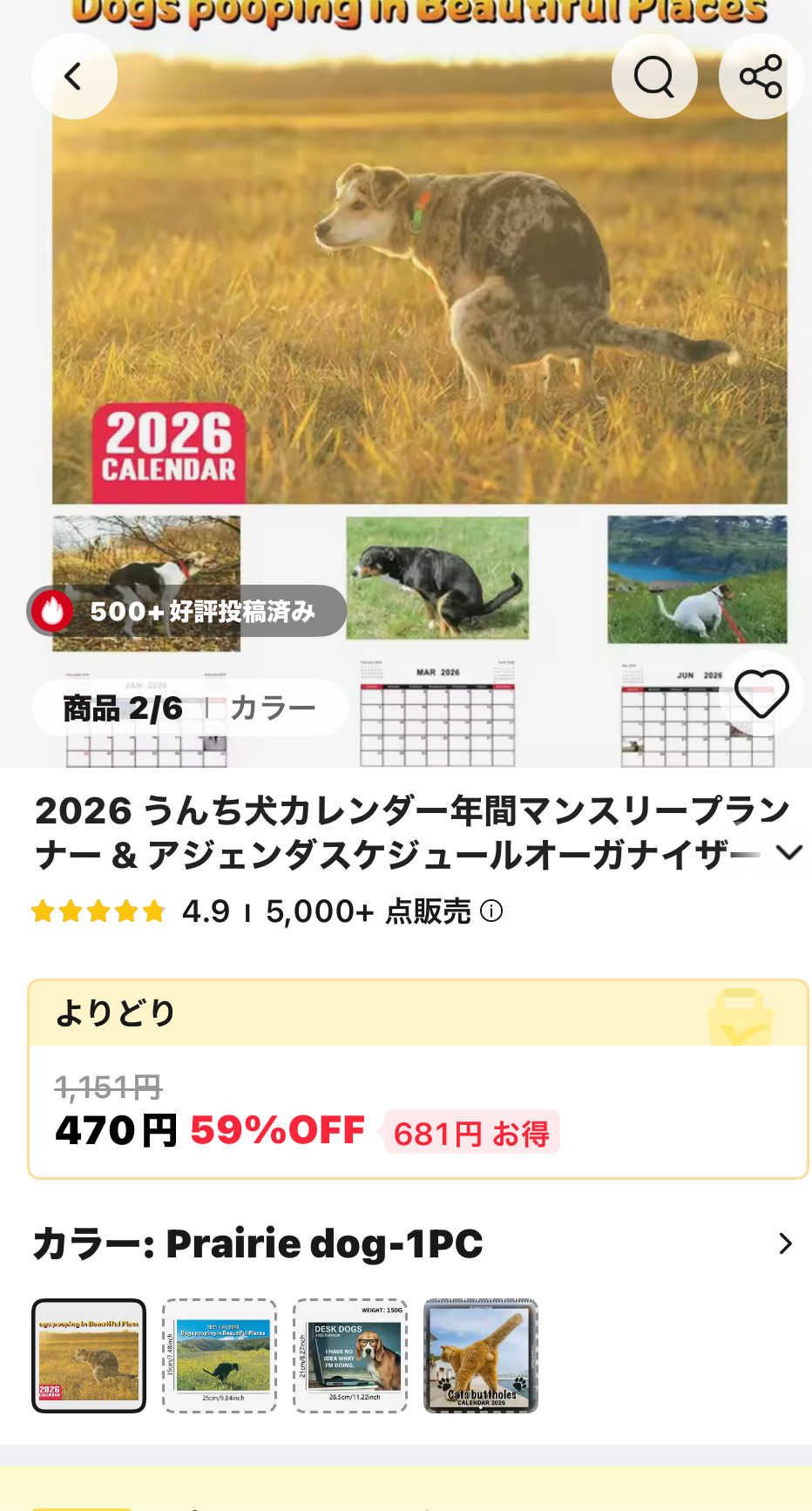Add the calendar to the wishlist
Screen dimensions: 812x1511
tap(761, 694)
